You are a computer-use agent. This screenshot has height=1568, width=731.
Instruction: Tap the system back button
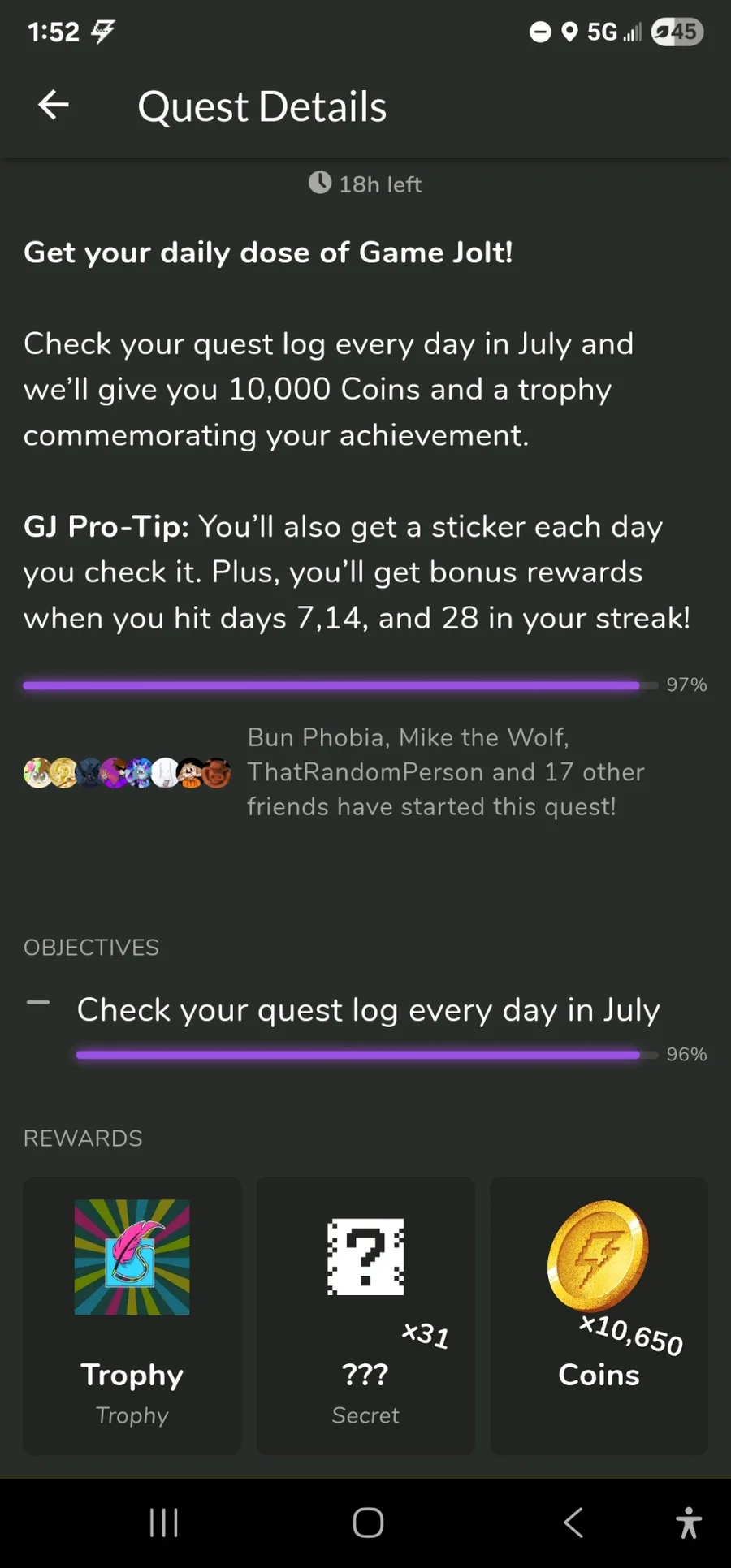pos(573,1523)
